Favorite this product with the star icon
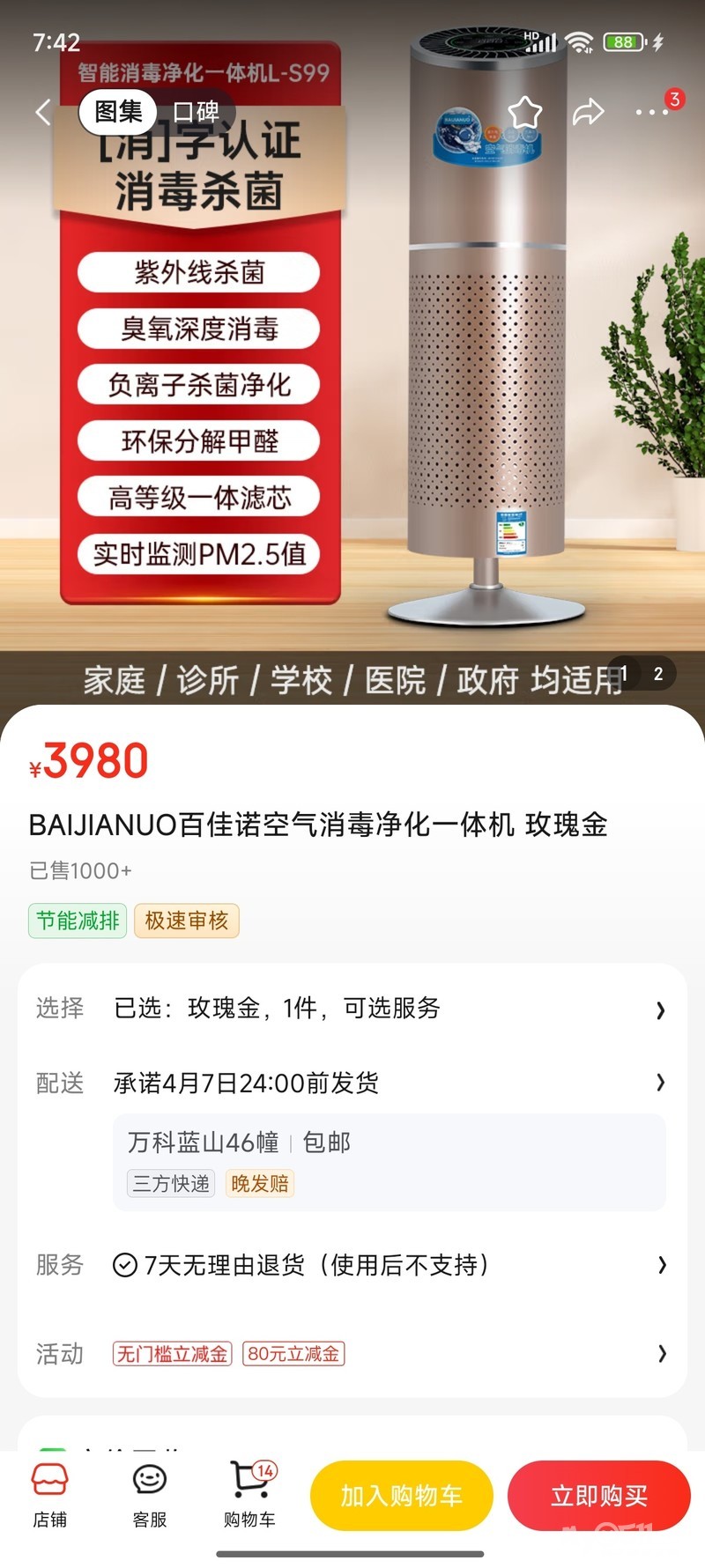705x1568 pixels. coord(525,112)
